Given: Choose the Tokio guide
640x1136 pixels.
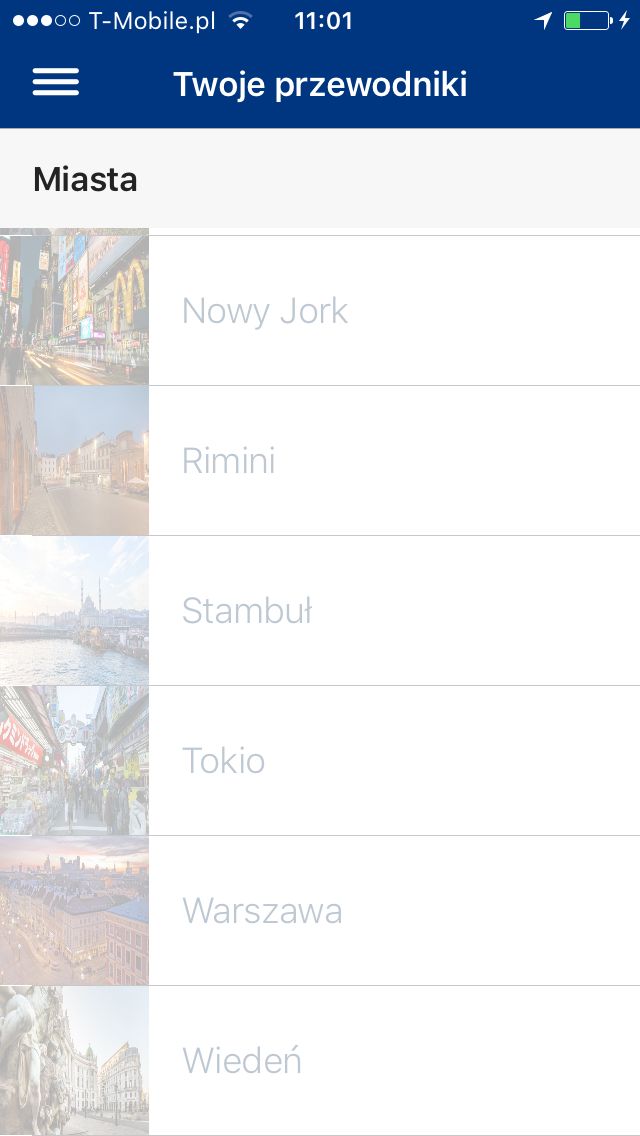Looking at the screenshot, I should [x=320, y=761].
